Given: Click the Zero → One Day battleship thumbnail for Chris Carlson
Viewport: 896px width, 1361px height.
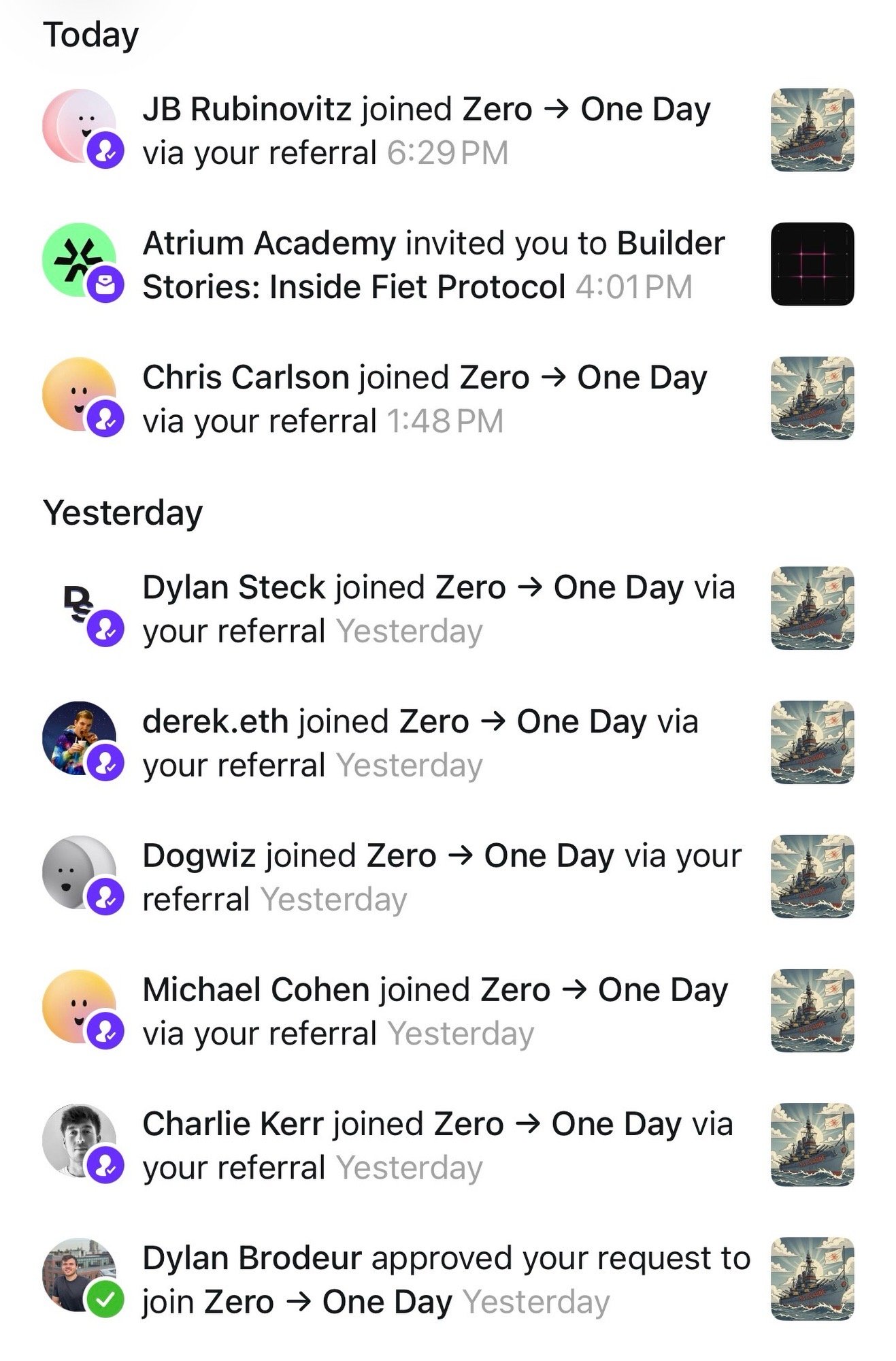Looking at the screenshot, I should [812, 399].
